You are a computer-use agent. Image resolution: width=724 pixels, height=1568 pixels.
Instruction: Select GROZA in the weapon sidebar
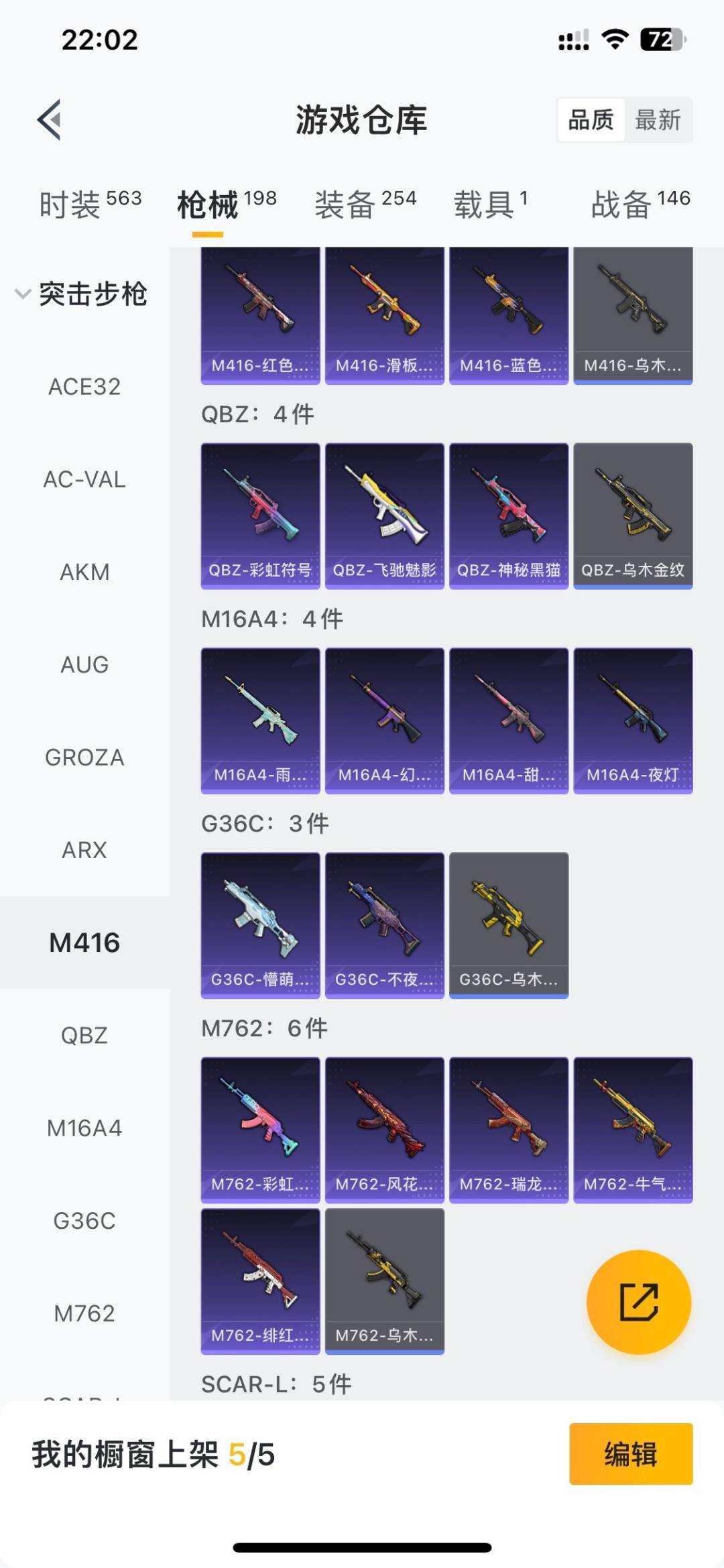tap(84, 758)
